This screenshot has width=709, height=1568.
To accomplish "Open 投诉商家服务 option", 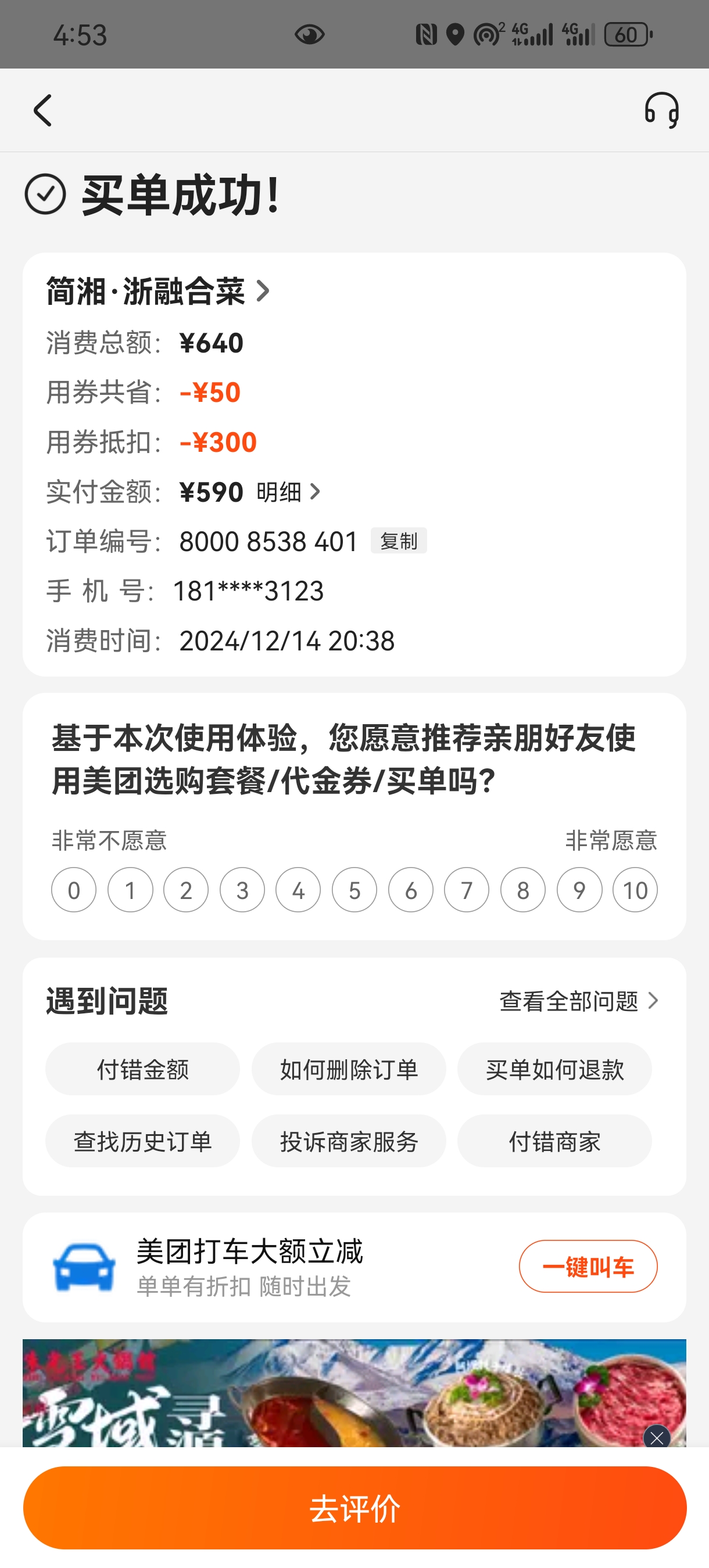I will [349, 1141].
